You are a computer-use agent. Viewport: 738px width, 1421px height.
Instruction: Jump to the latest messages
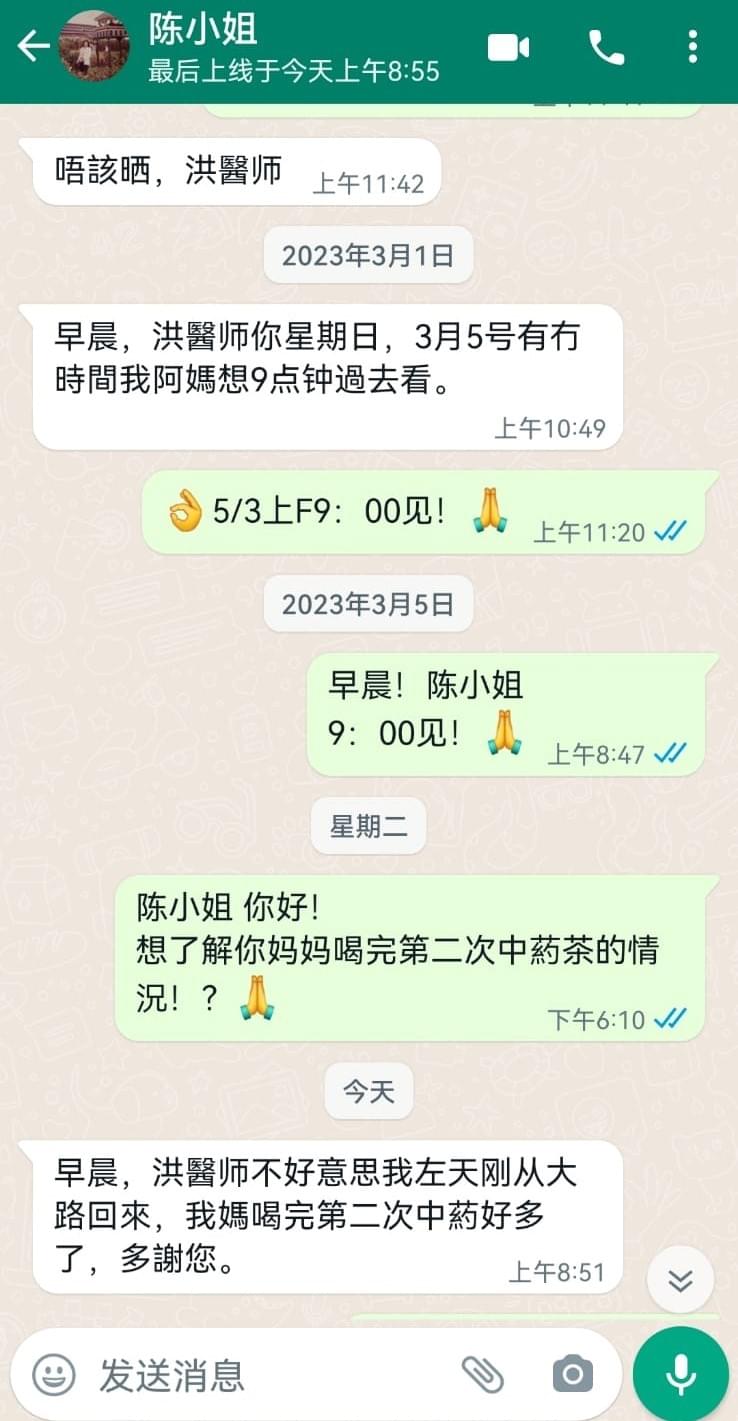pyautogui.click(x=680, y=1281)
